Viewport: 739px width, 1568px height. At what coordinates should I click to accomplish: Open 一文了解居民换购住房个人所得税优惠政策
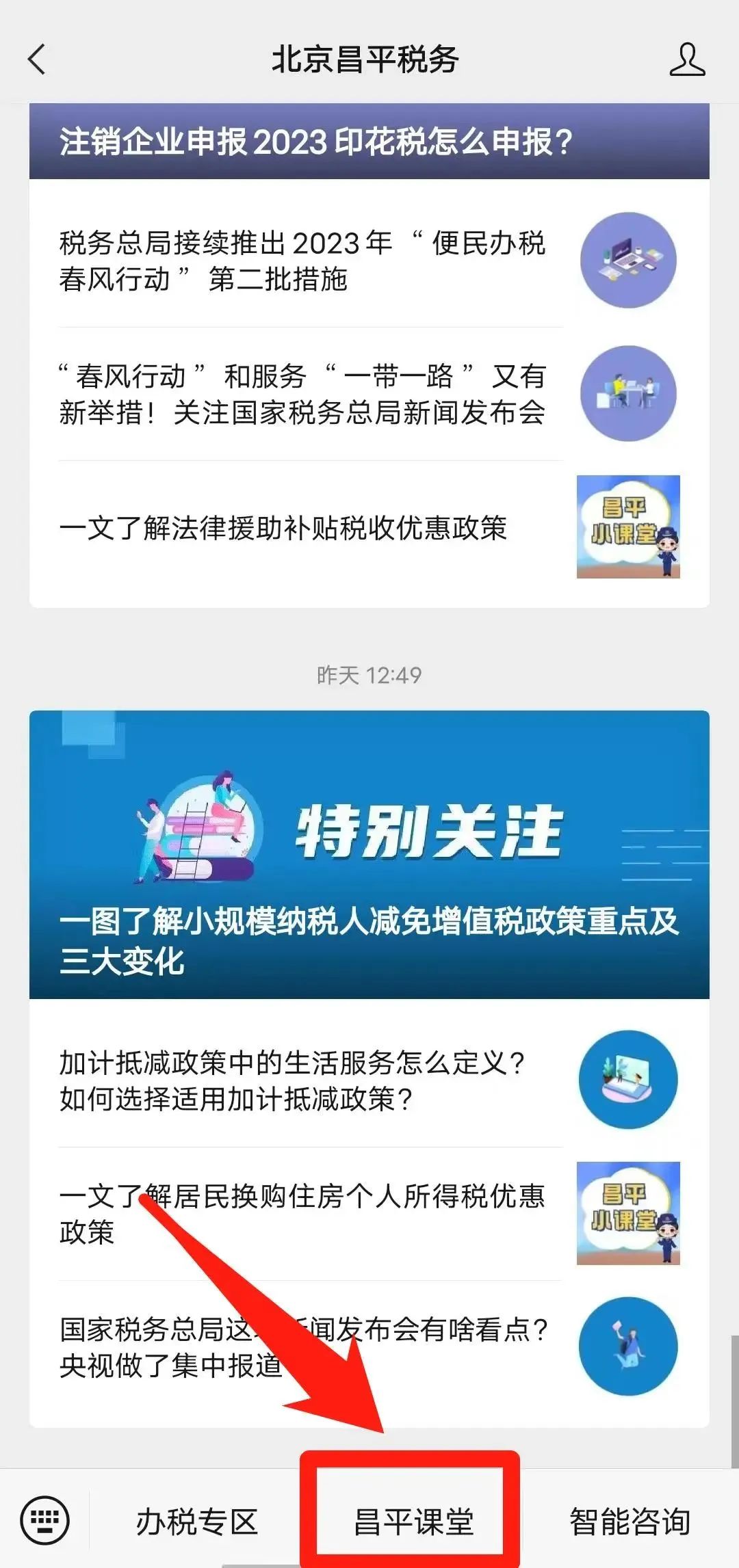[x=369, y=1213]
